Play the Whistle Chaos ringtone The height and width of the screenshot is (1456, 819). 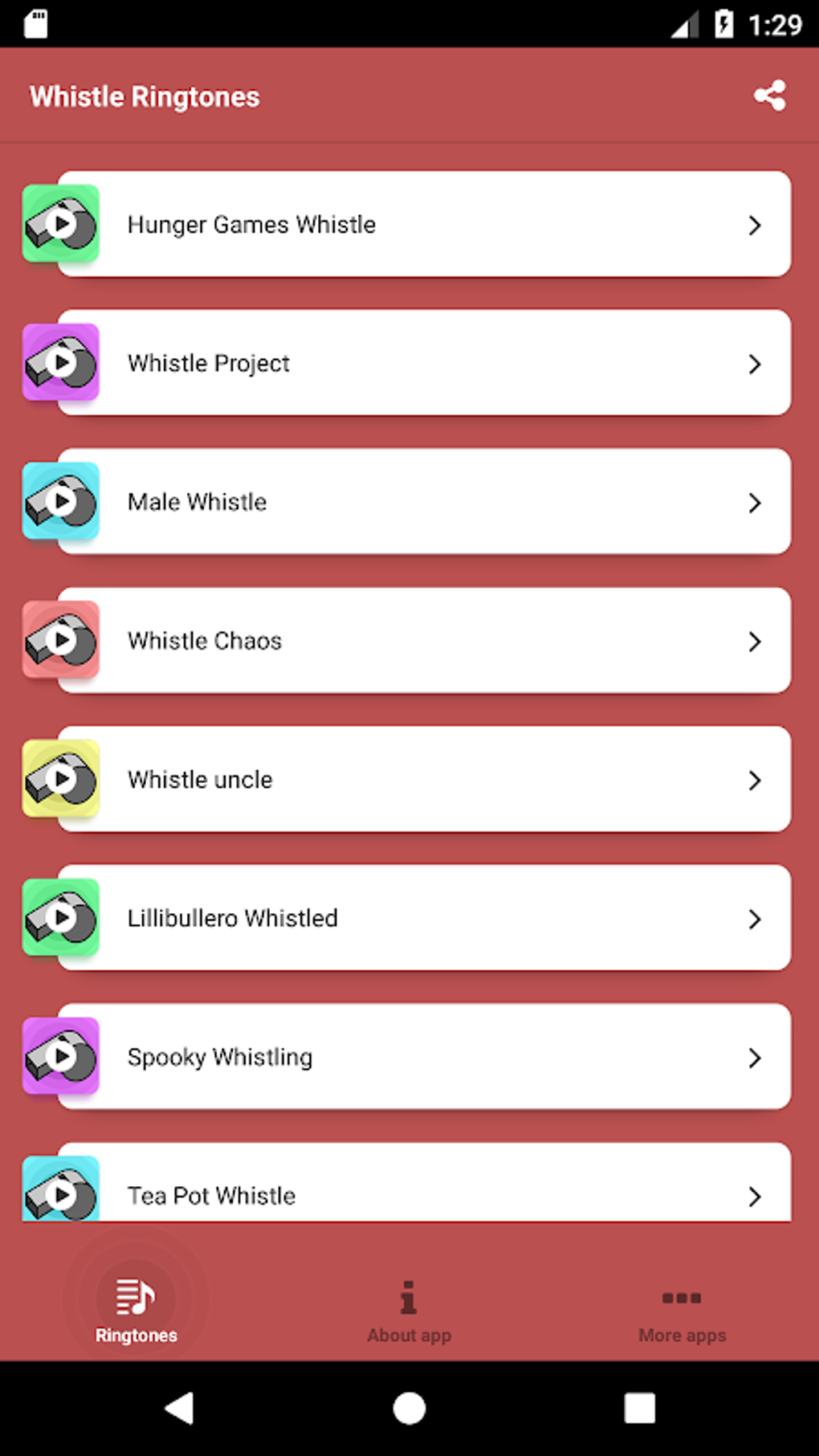pyautogui.click(x=61, y=640)
